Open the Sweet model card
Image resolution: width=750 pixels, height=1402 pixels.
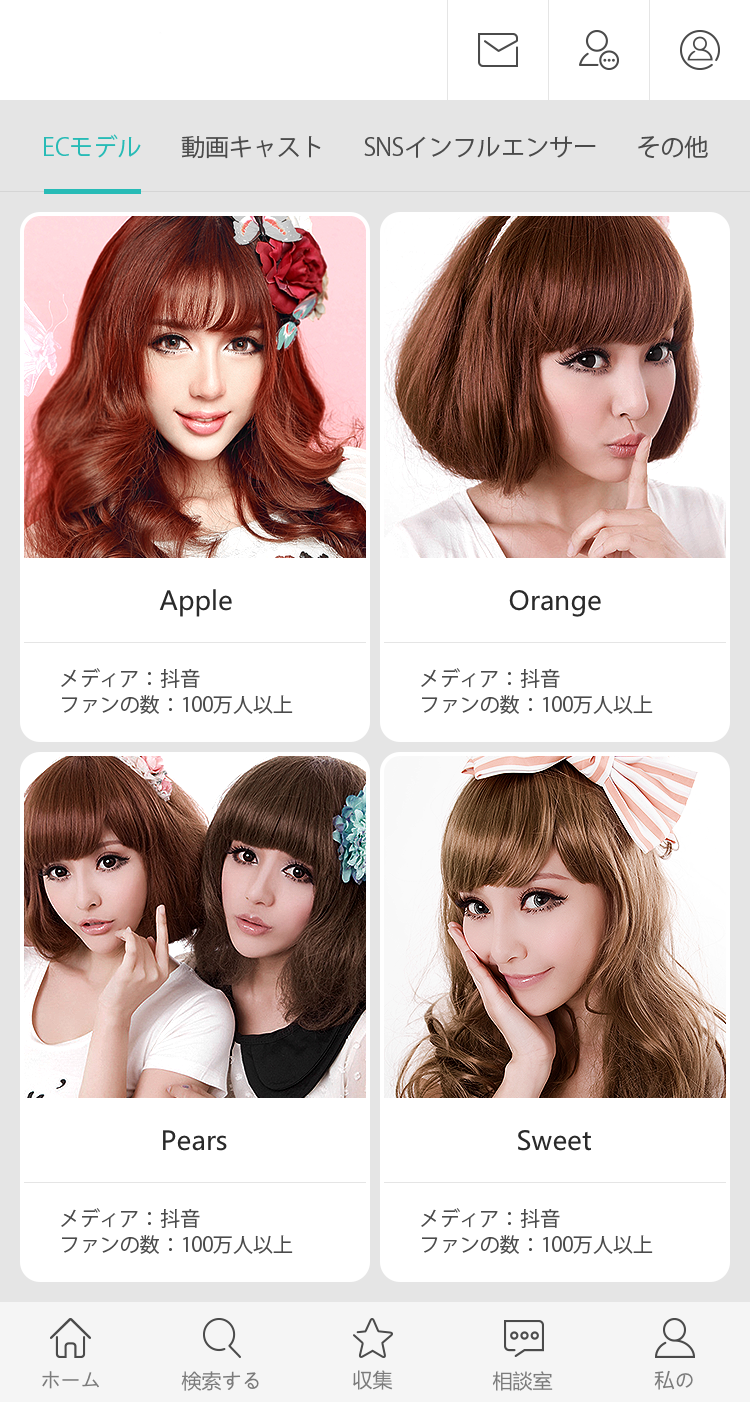(x=555, y=1017)
